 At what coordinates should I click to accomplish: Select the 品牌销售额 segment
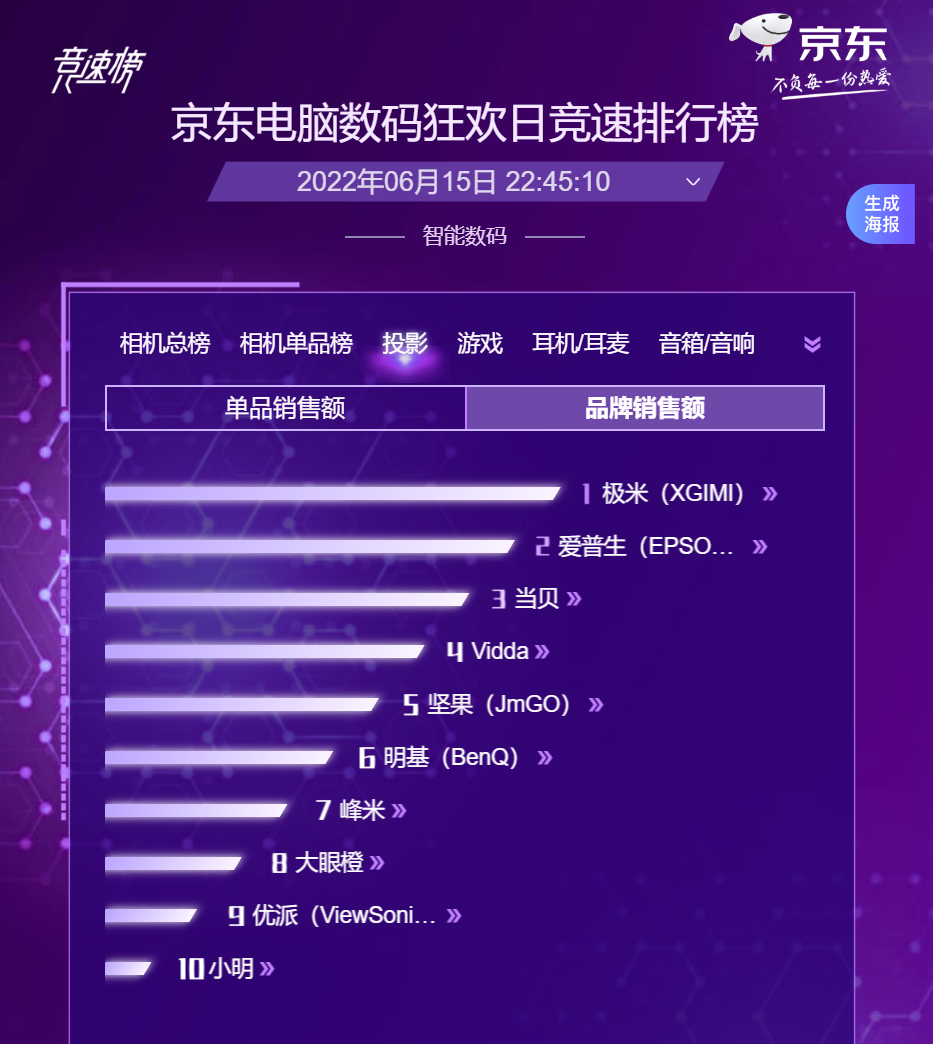click(x=645, y=408)
